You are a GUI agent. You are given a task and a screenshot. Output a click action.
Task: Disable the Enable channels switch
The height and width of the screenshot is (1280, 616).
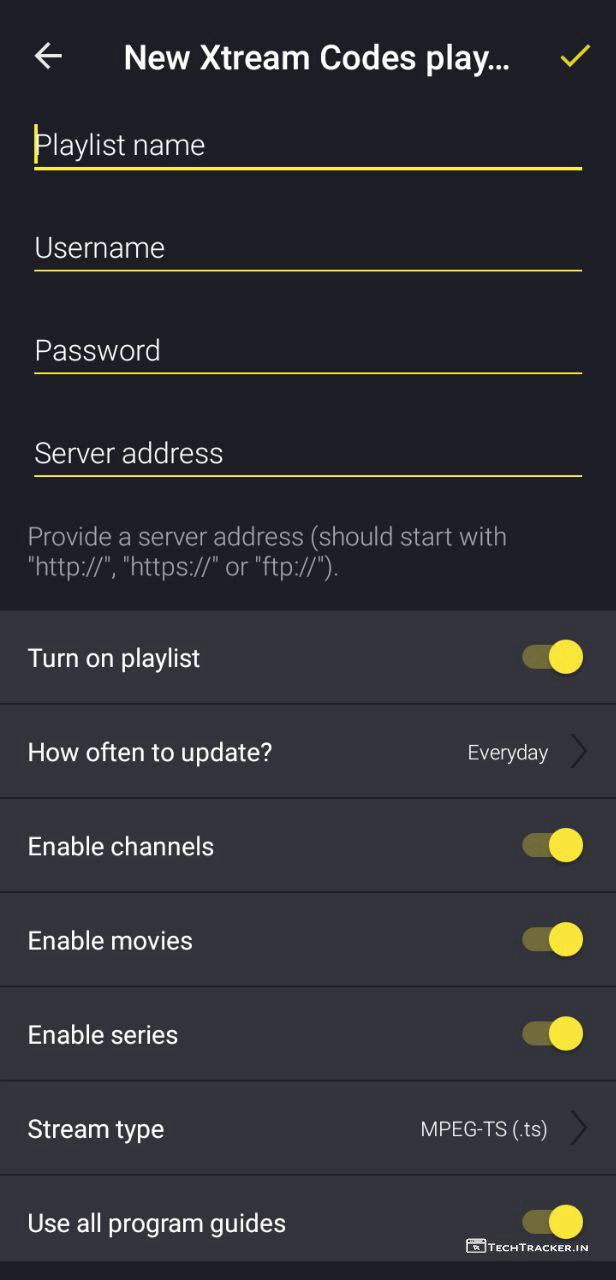[x=553, y=846]
